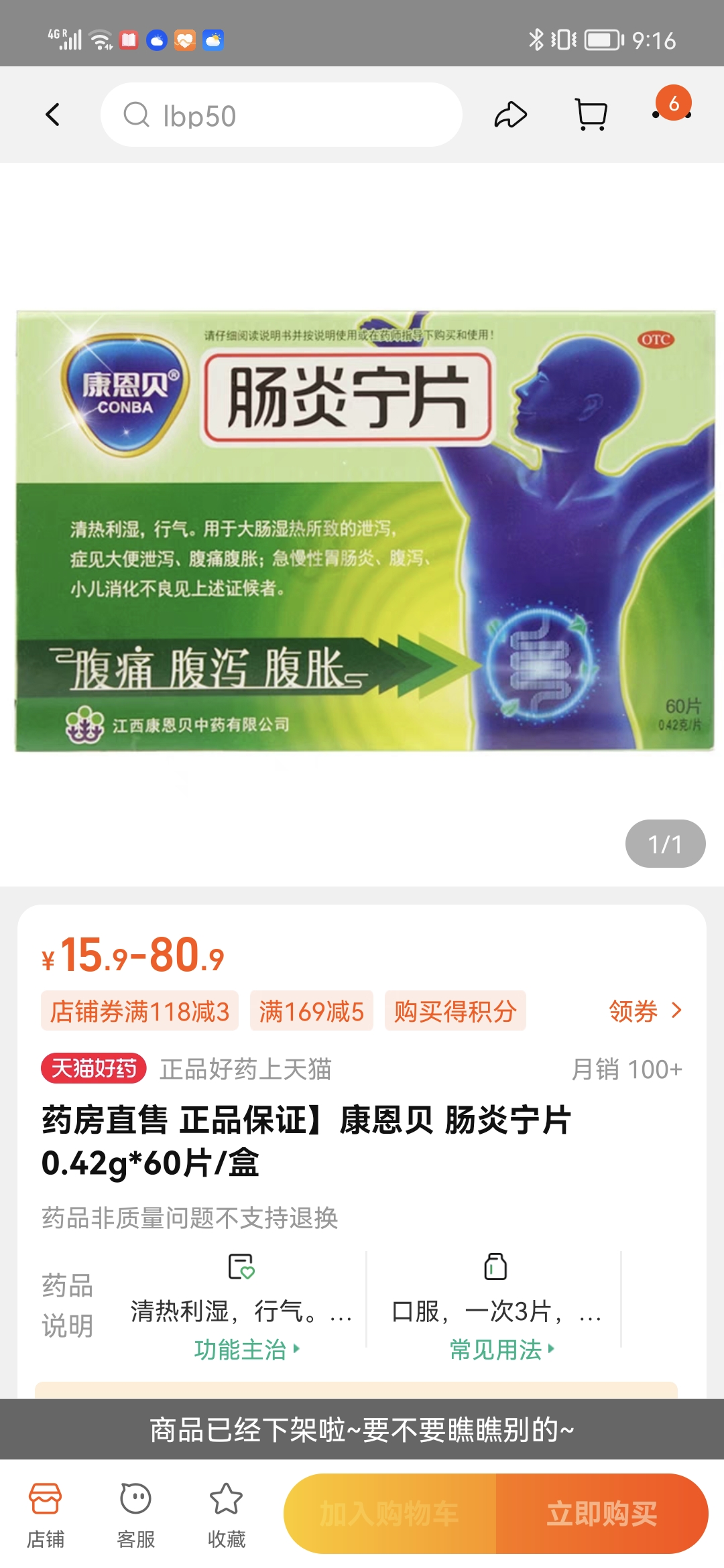Contact 客服 customer service

136,1513
